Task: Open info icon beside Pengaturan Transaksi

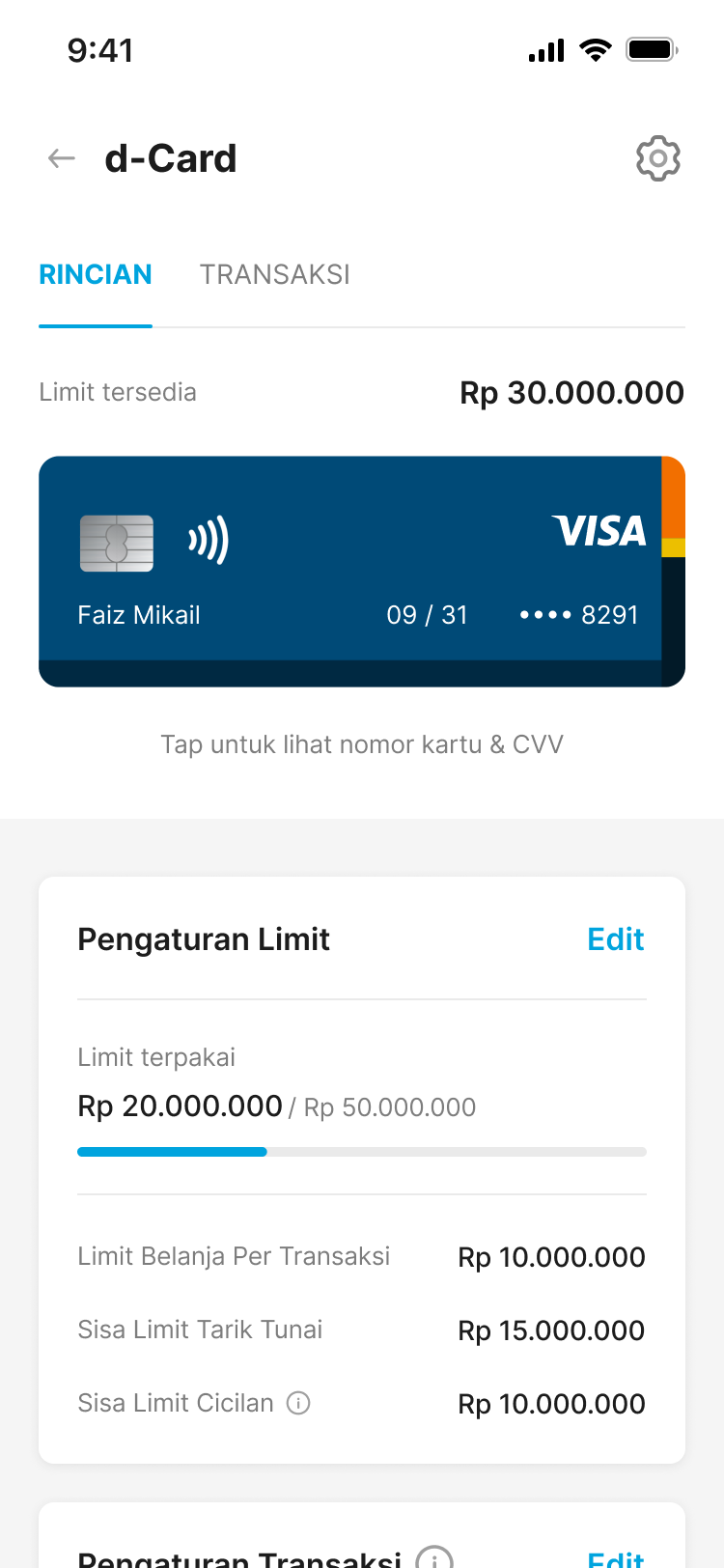Action: (434, 1556)
